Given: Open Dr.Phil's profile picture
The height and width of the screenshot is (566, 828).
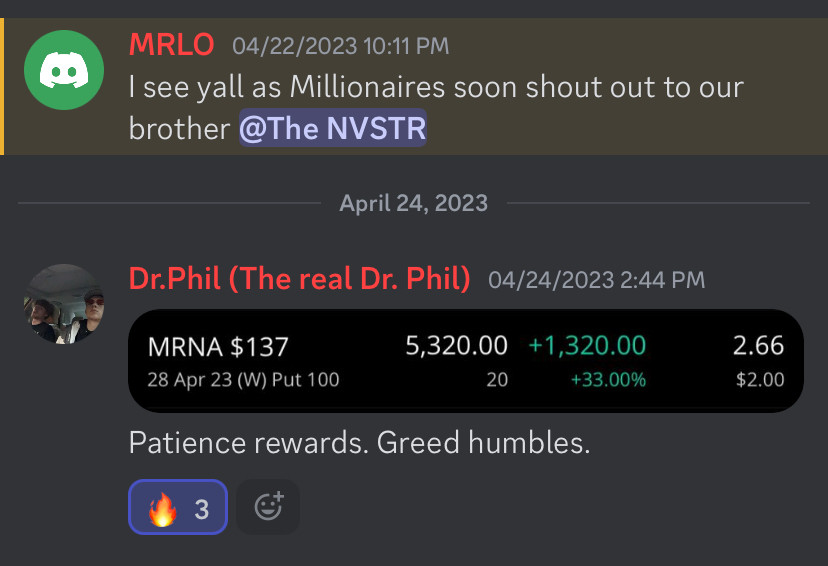Looking at the screenshot, I should (x=65, y=304).
